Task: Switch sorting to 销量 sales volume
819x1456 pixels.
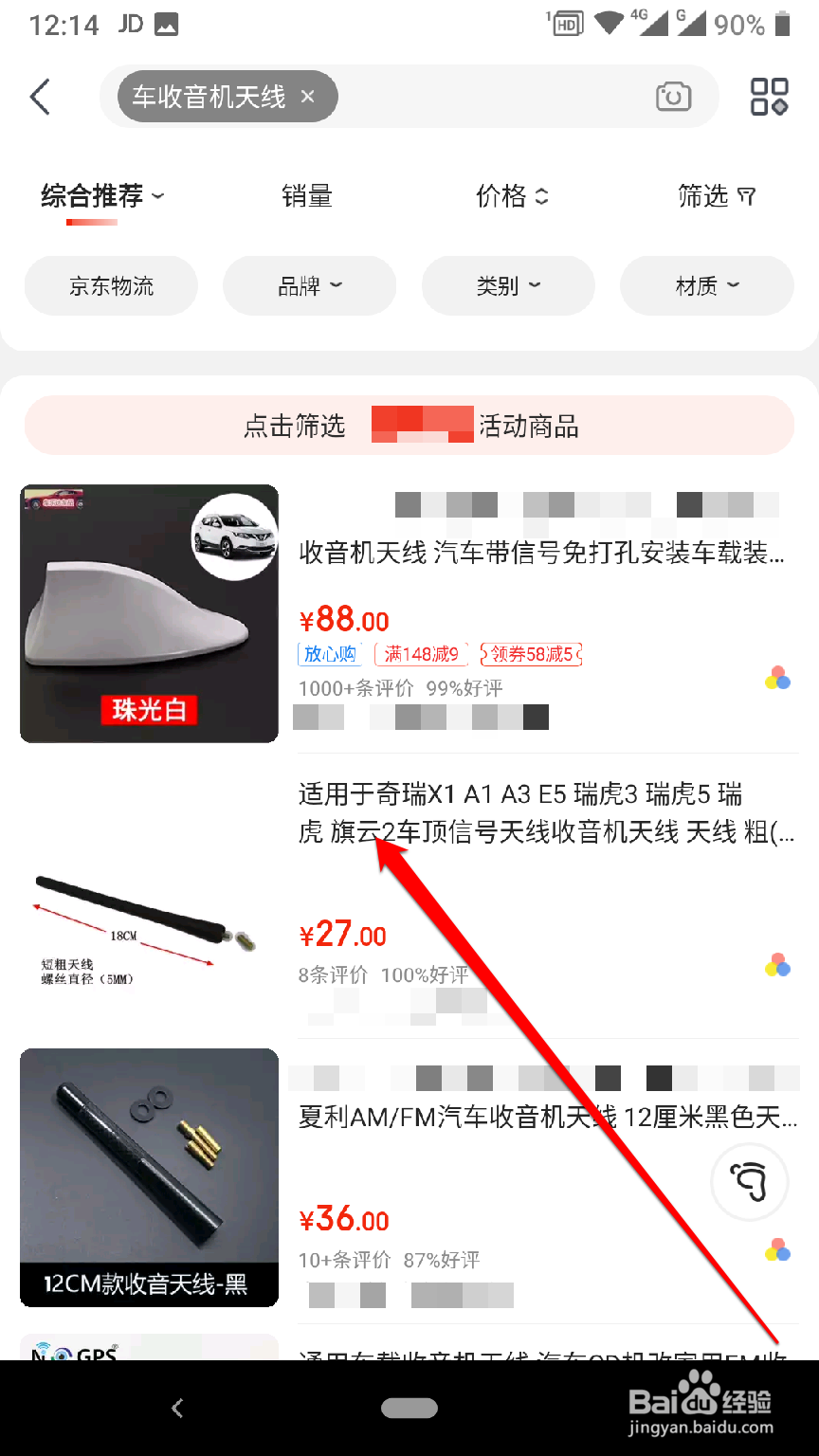Action: (x=309, y=196)
